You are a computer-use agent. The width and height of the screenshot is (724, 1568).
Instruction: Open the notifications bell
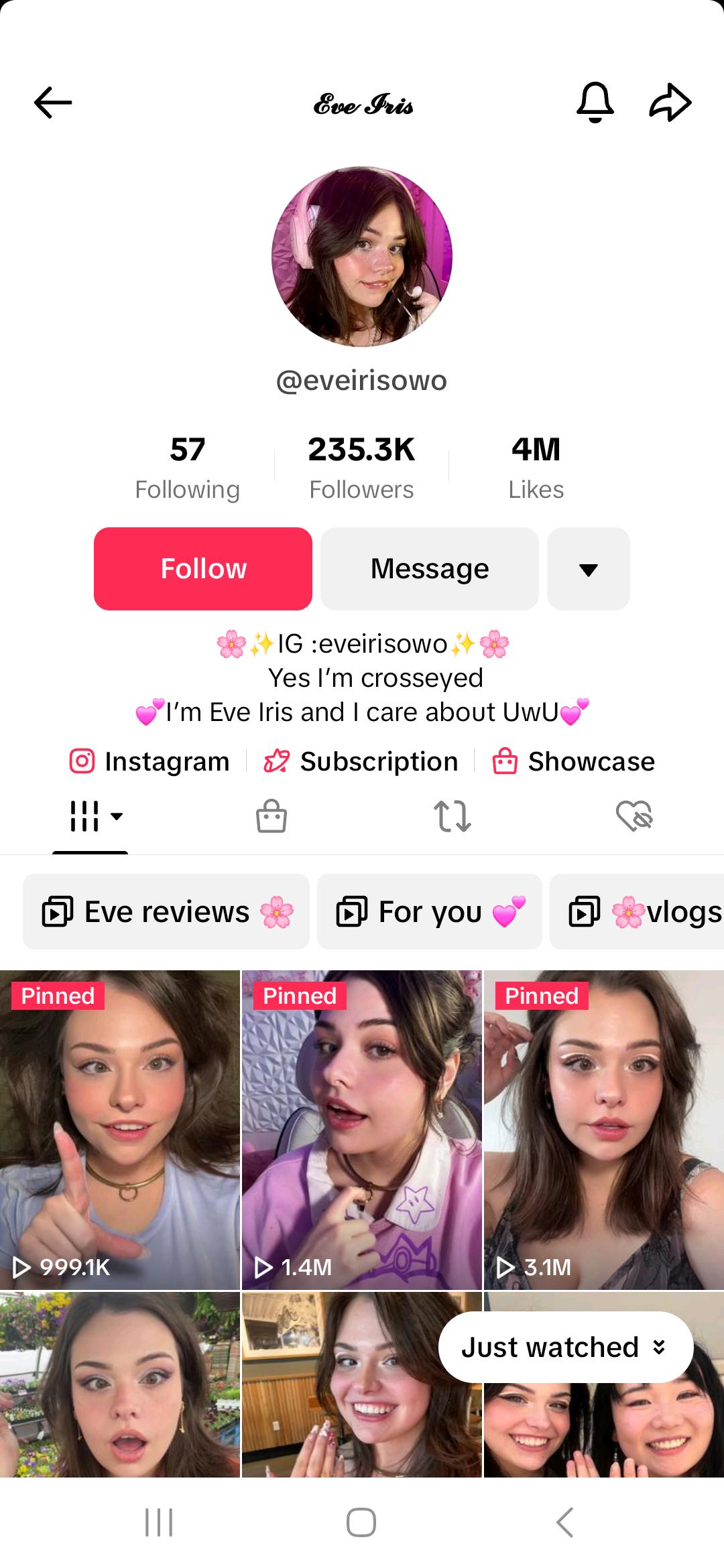point(595,103)
